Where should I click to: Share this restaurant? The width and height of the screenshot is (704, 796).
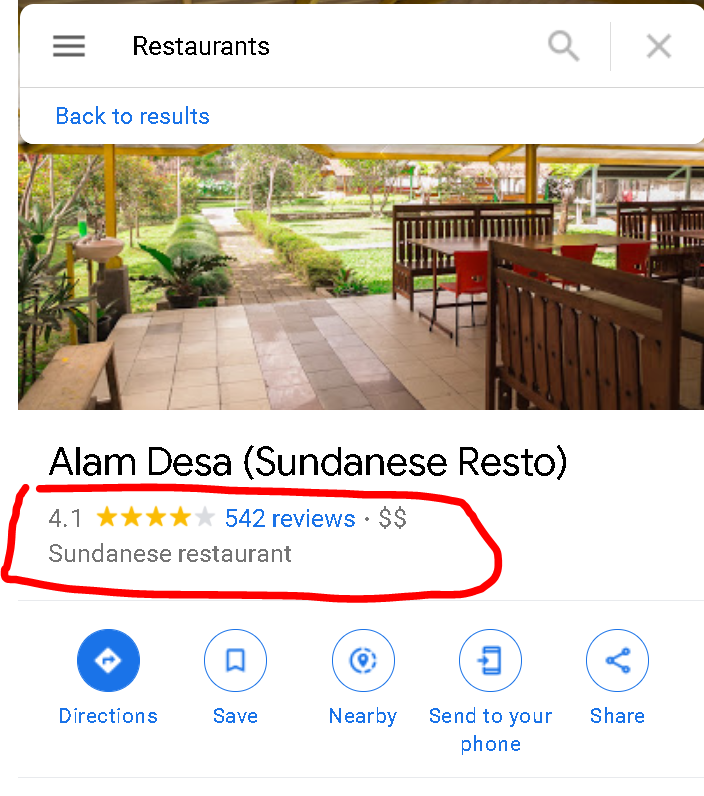click(617, 661)
